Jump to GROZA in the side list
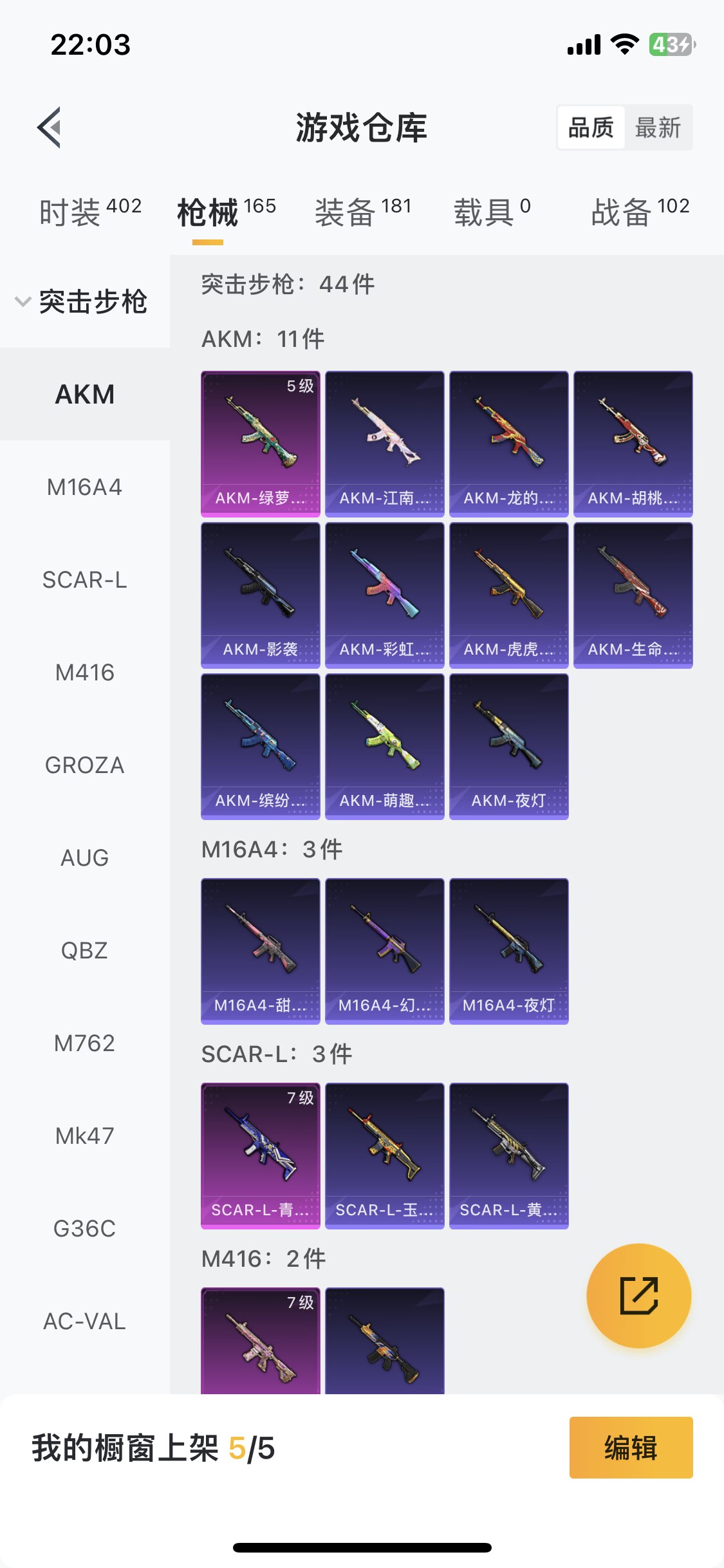724x1568 pixels. pos(84,765)
